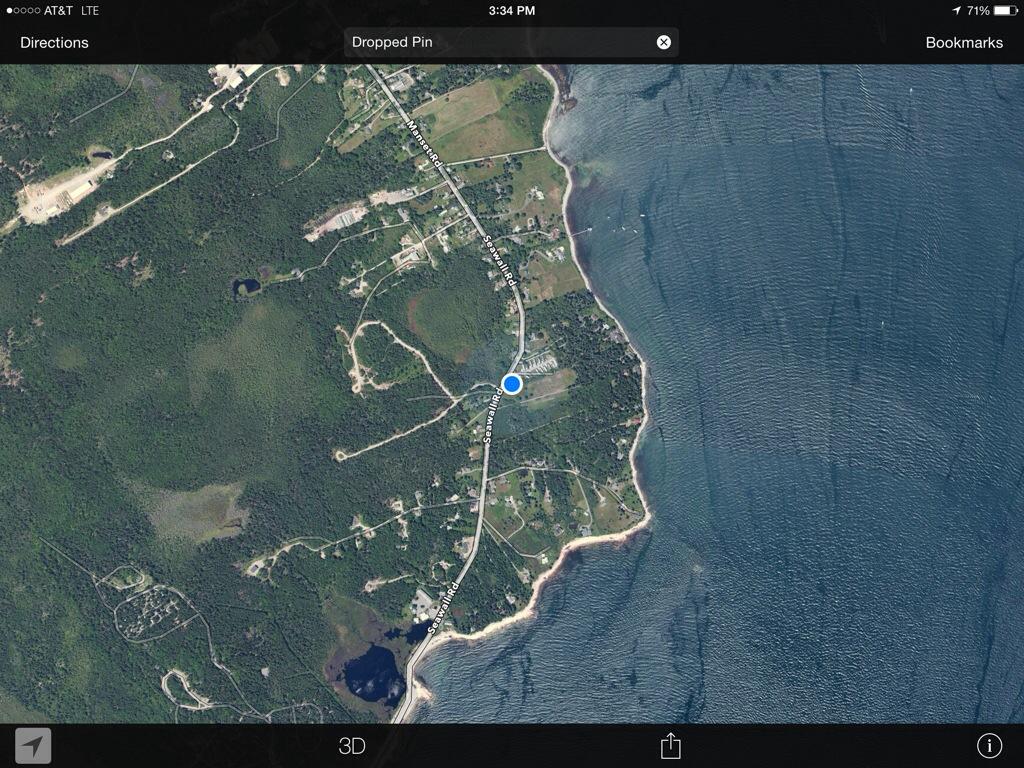Open Bookmarks
The width and height of the screenshot is (1024, 768).
click(x=963, y=42)
